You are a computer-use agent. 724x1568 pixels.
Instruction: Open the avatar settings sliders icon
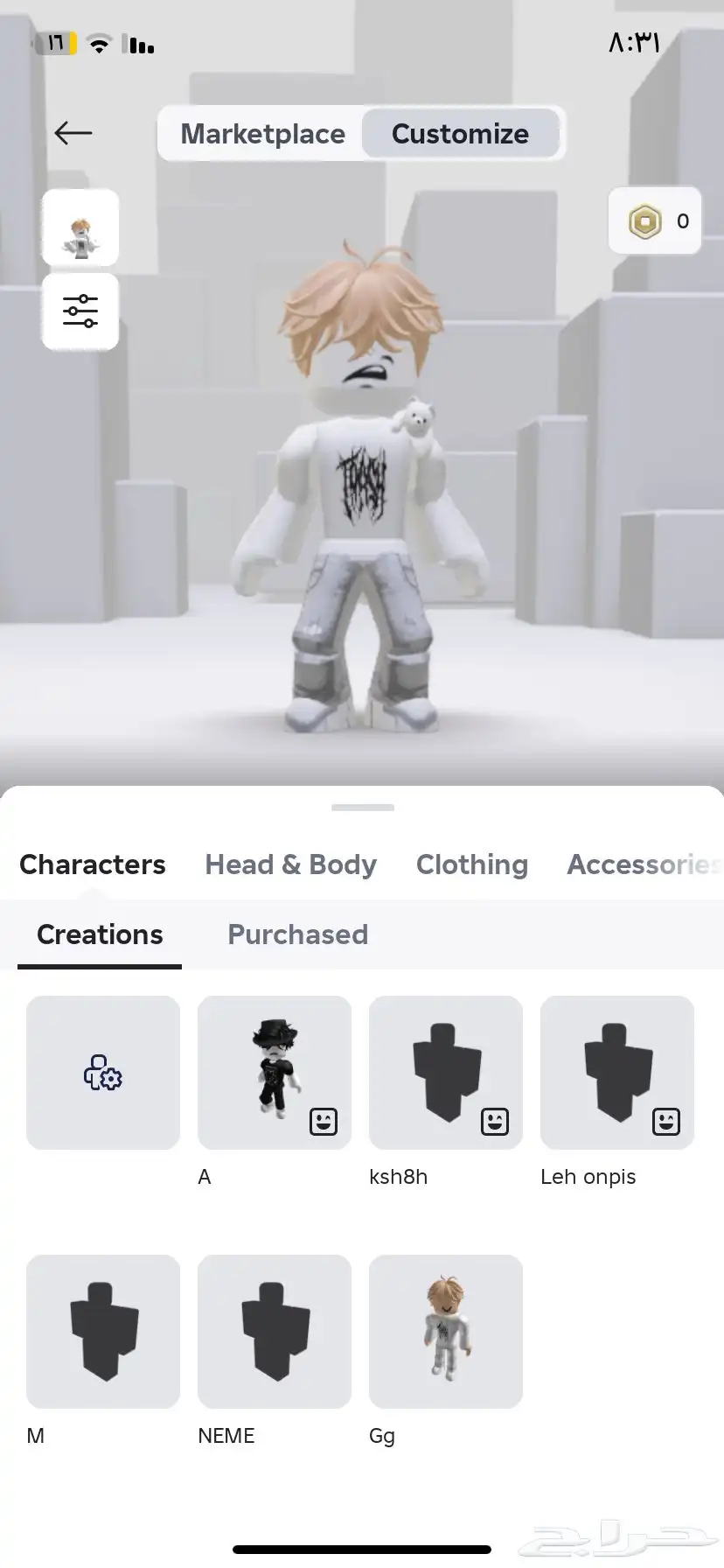point(80,311)
